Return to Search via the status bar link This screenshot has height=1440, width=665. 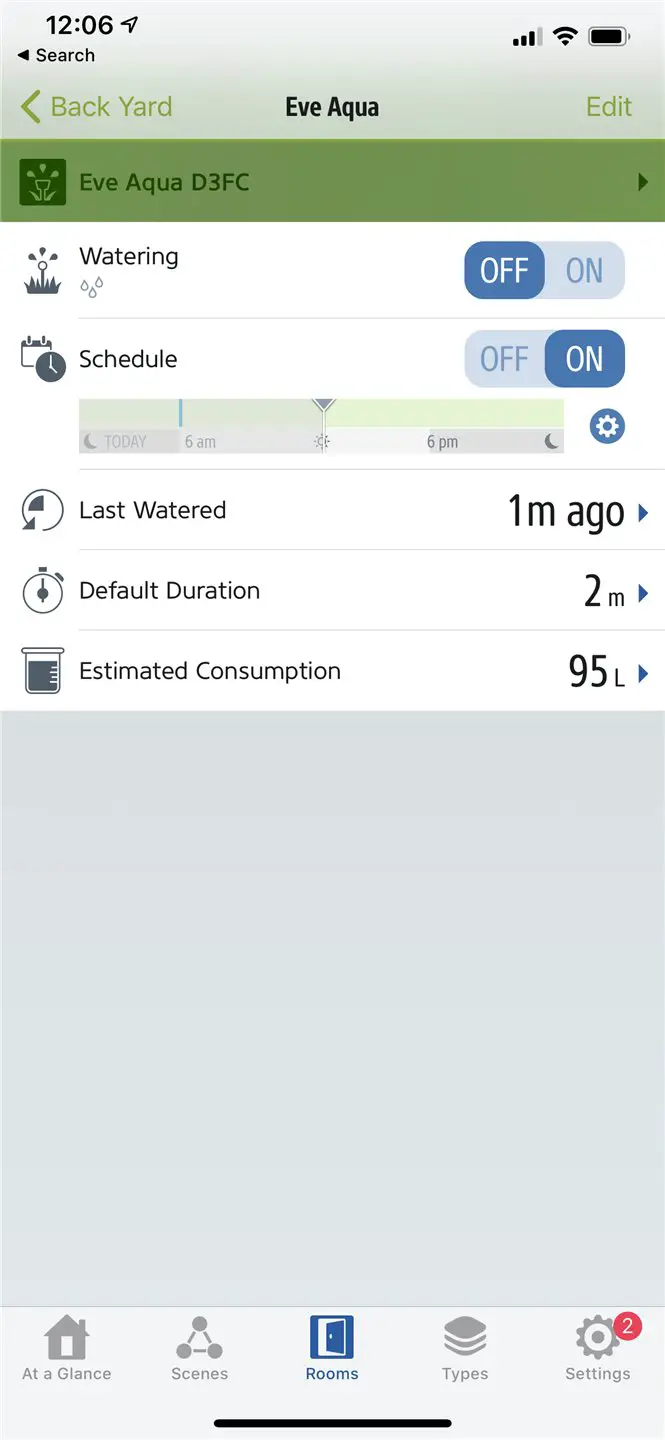tap(56, 56)
